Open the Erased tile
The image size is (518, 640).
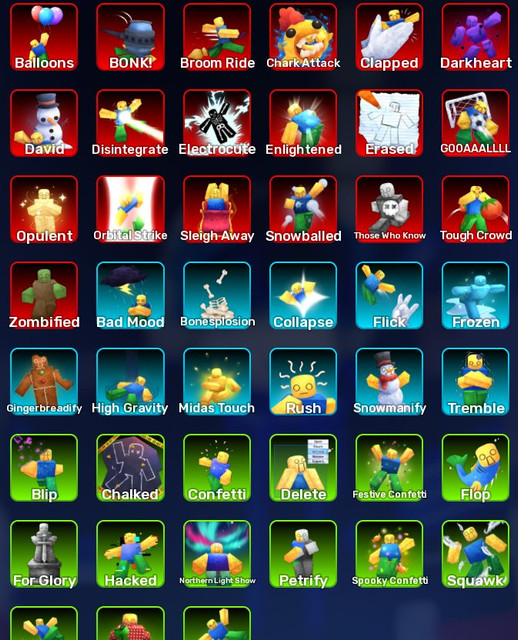389,123
